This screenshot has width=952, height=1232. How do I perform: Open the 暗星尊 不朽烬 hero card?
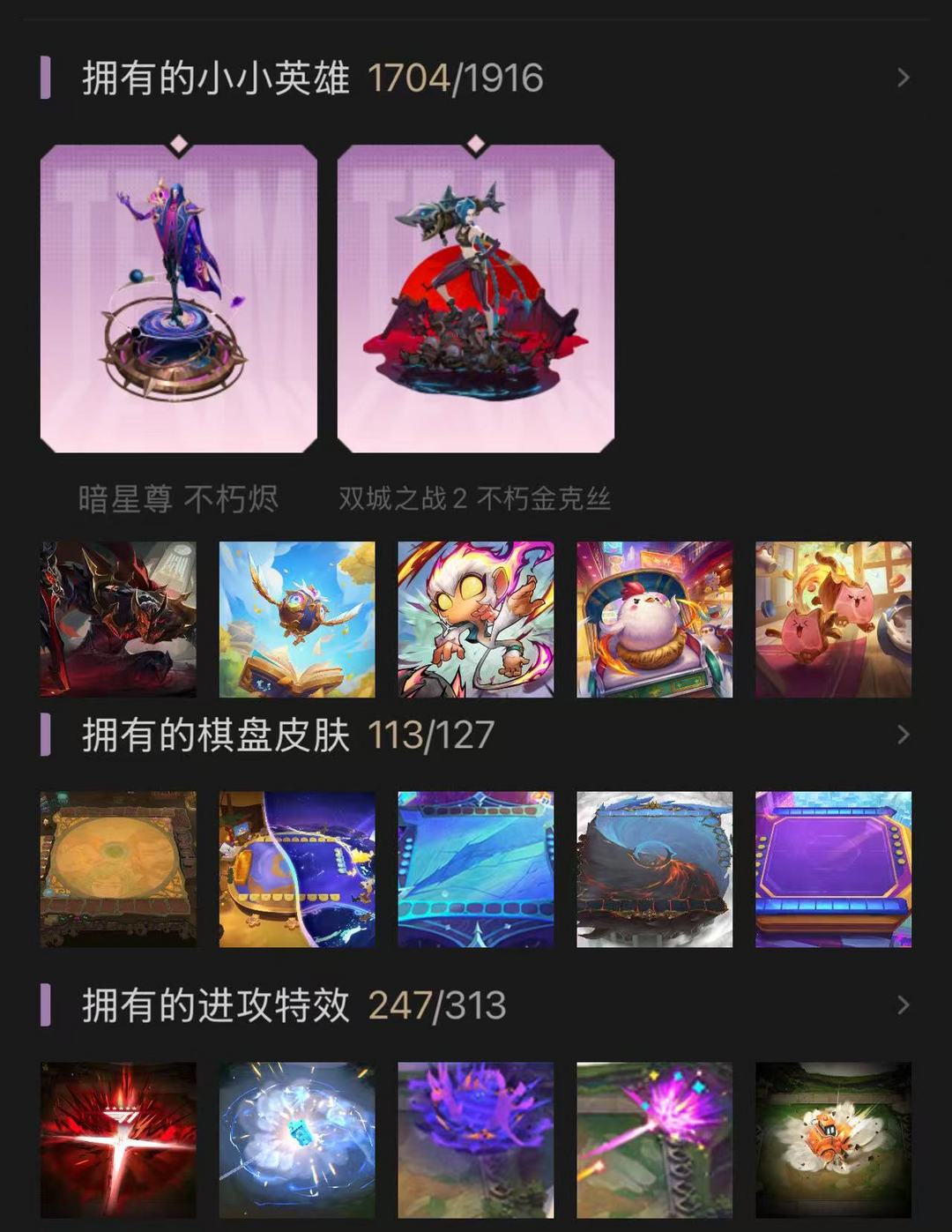179,298
